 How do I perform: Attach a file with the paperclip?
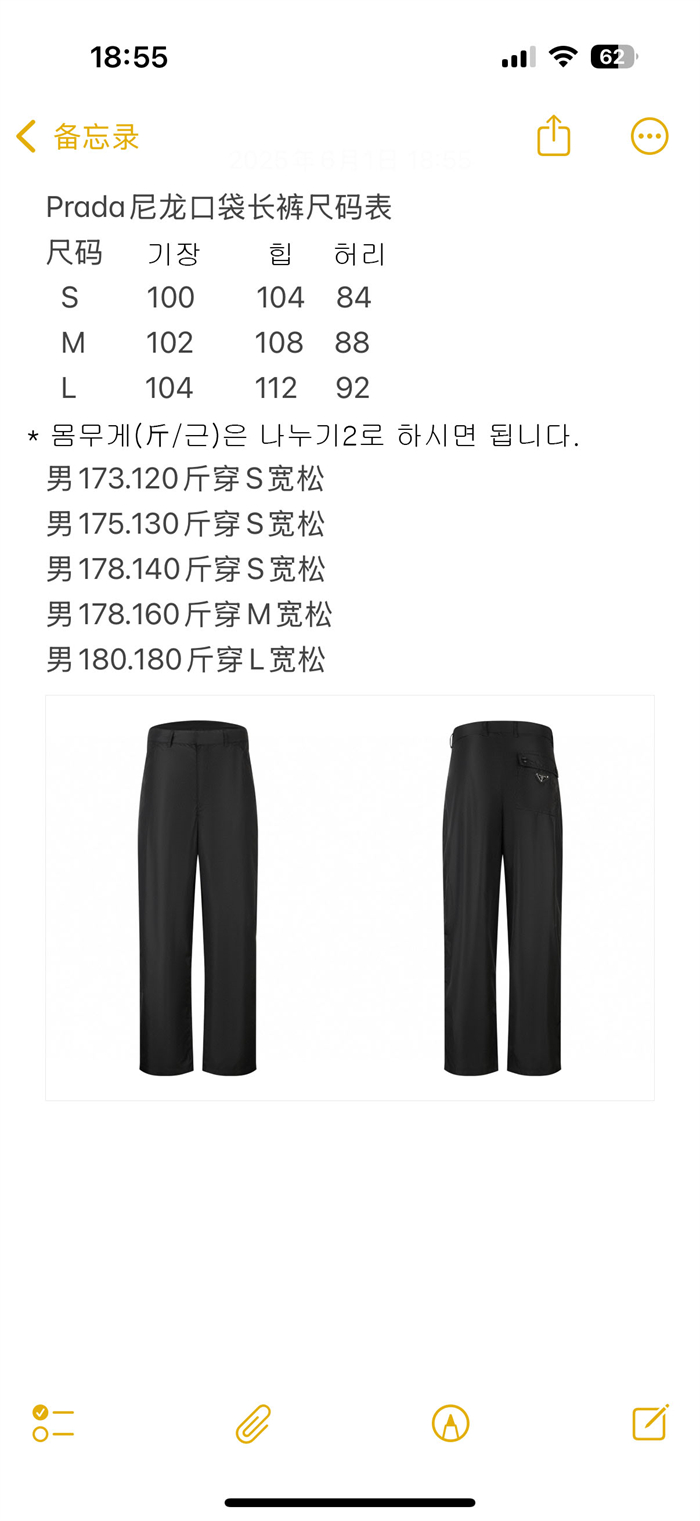(253, 1423)
